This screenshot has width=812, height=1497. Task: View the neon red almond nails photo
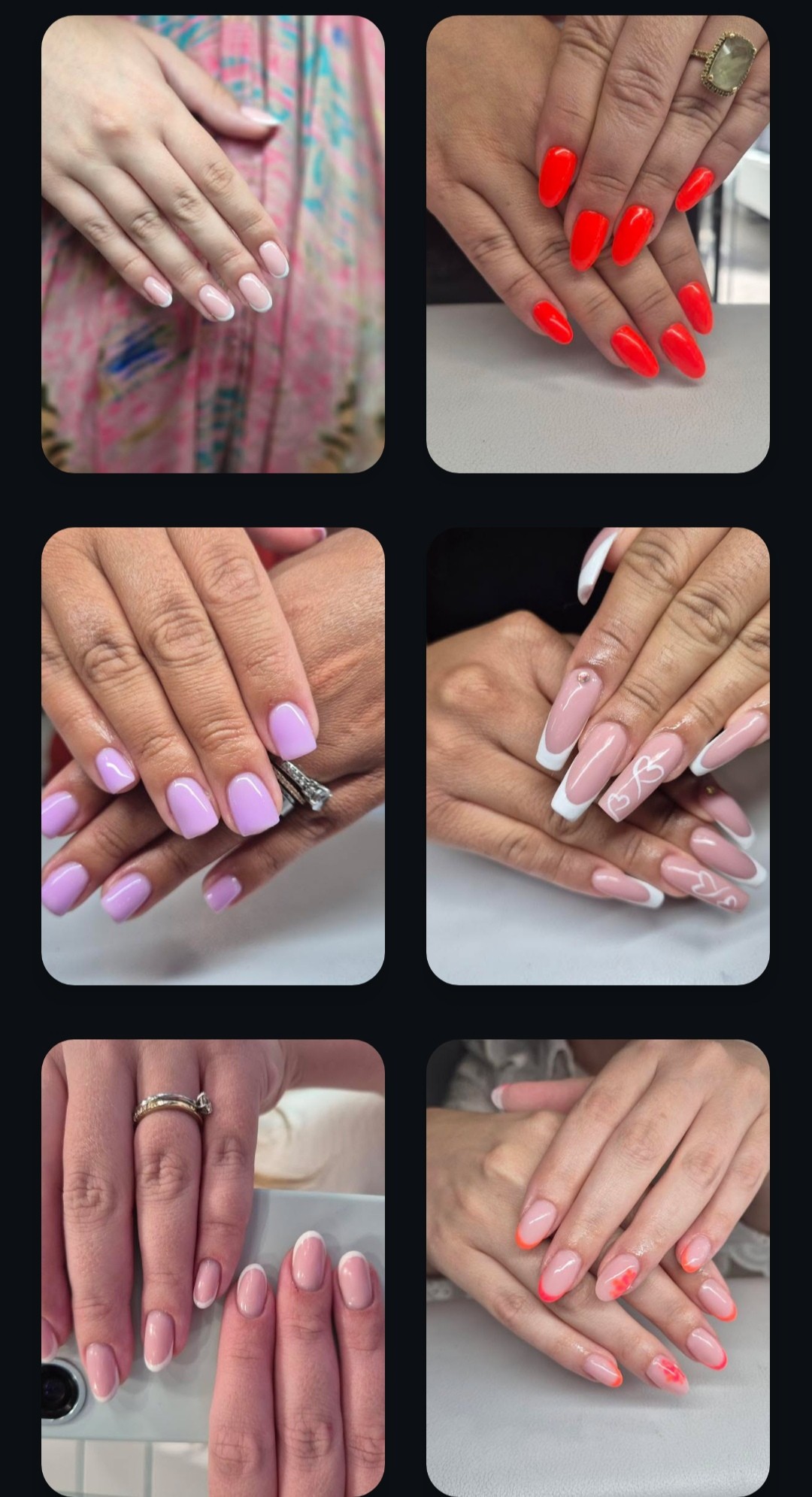[598, 244]
